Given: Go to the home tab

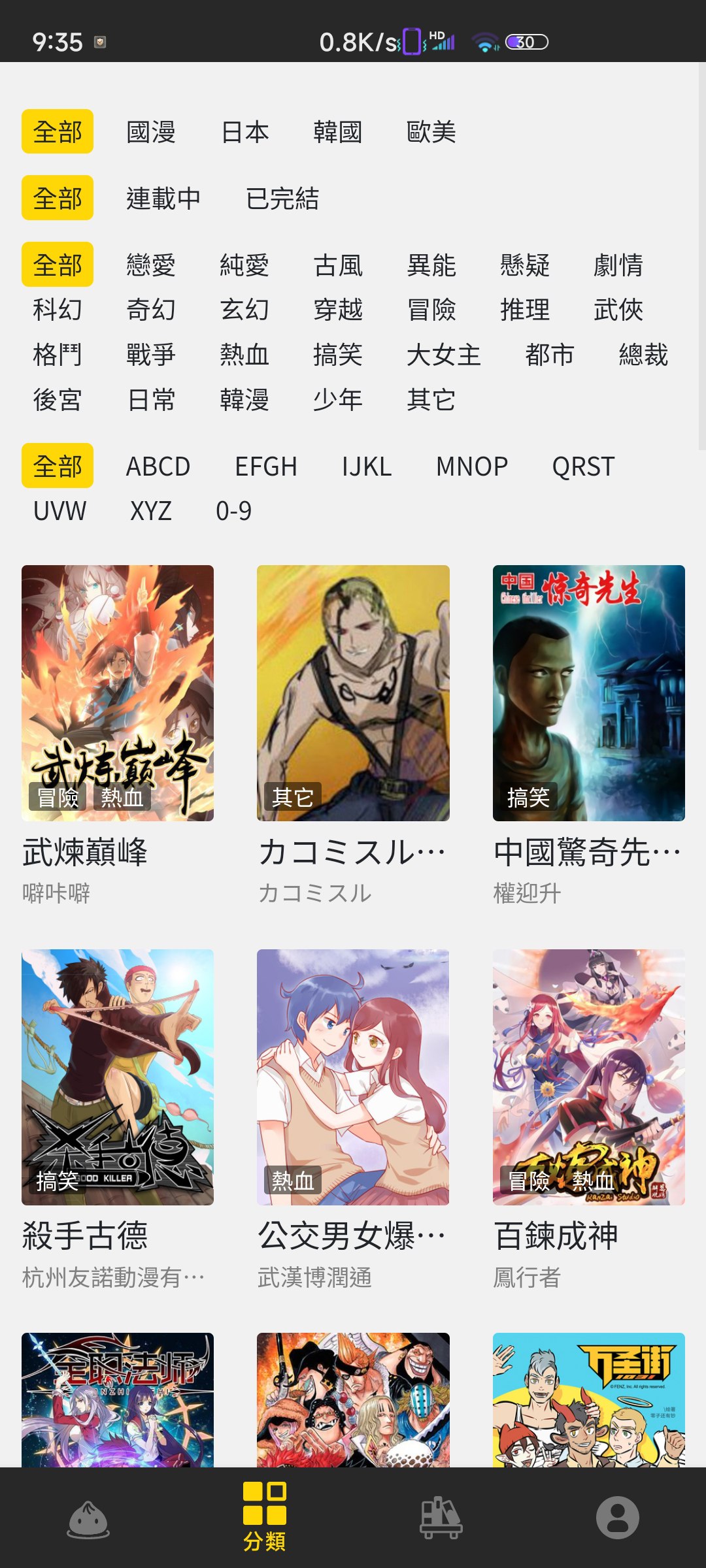Looking at the screenshot, I should [x=88, y=1518].
